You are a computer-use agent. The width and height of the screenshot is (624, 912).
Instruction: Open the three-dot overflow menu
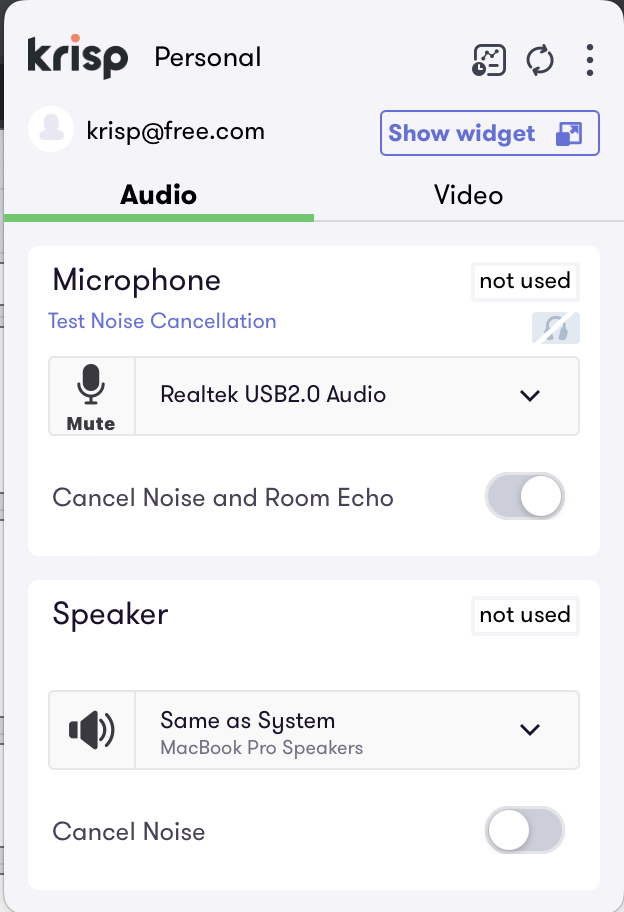pyautogui.click(x=590, y=60)
